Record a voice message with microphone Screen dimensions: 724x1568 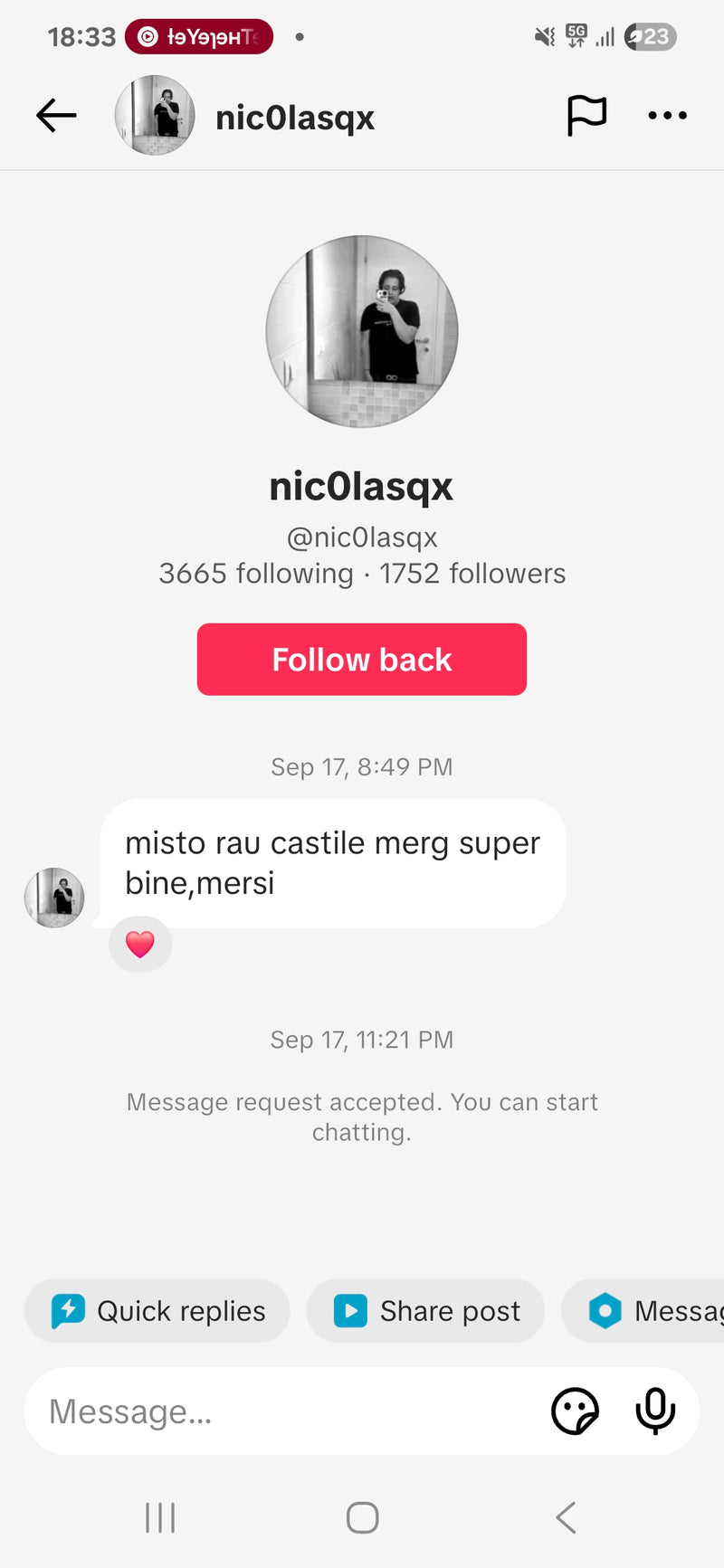coord(655,1411)
